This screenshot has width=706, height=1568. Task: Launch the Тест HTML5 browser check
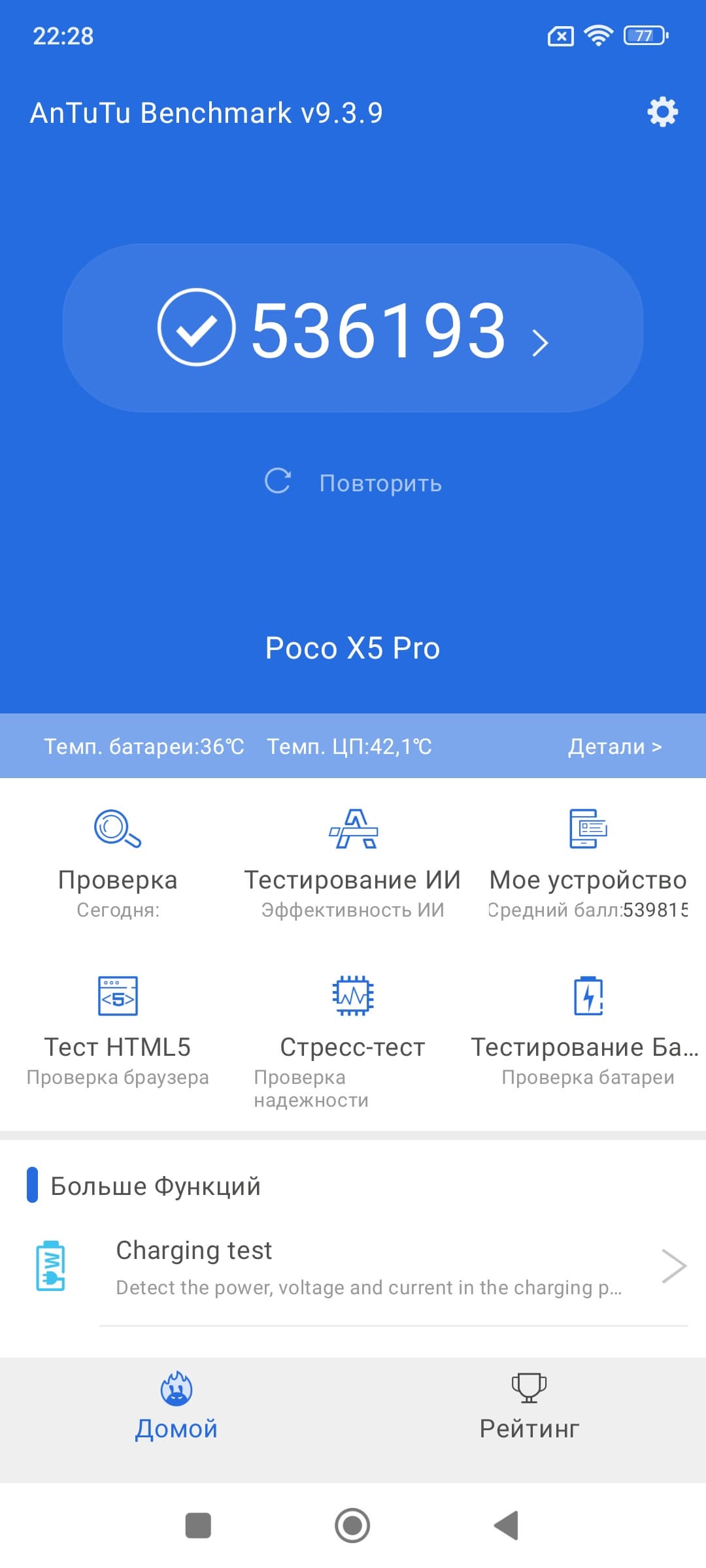tap(118, 1029)
